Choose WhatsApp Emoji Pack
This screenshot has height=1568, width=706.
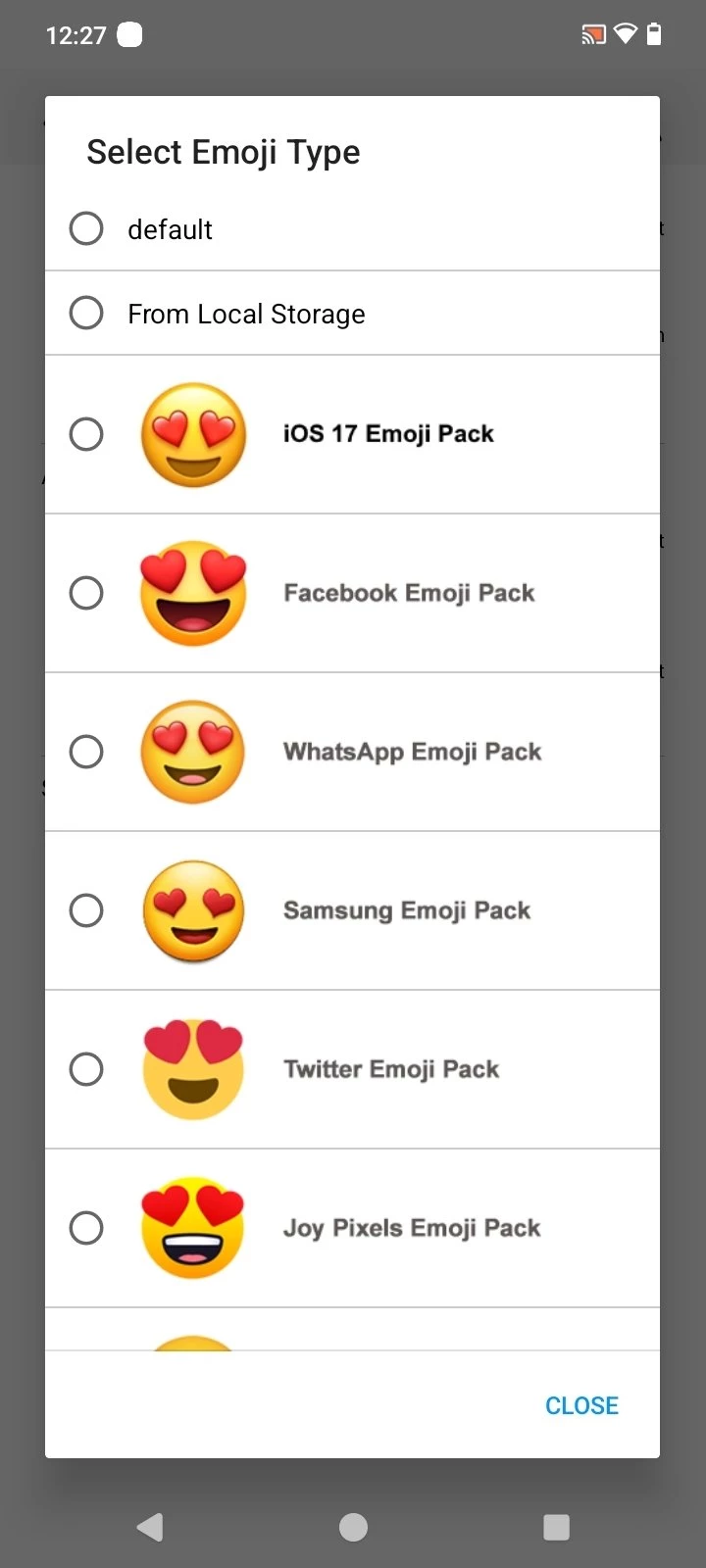point(86,752)
